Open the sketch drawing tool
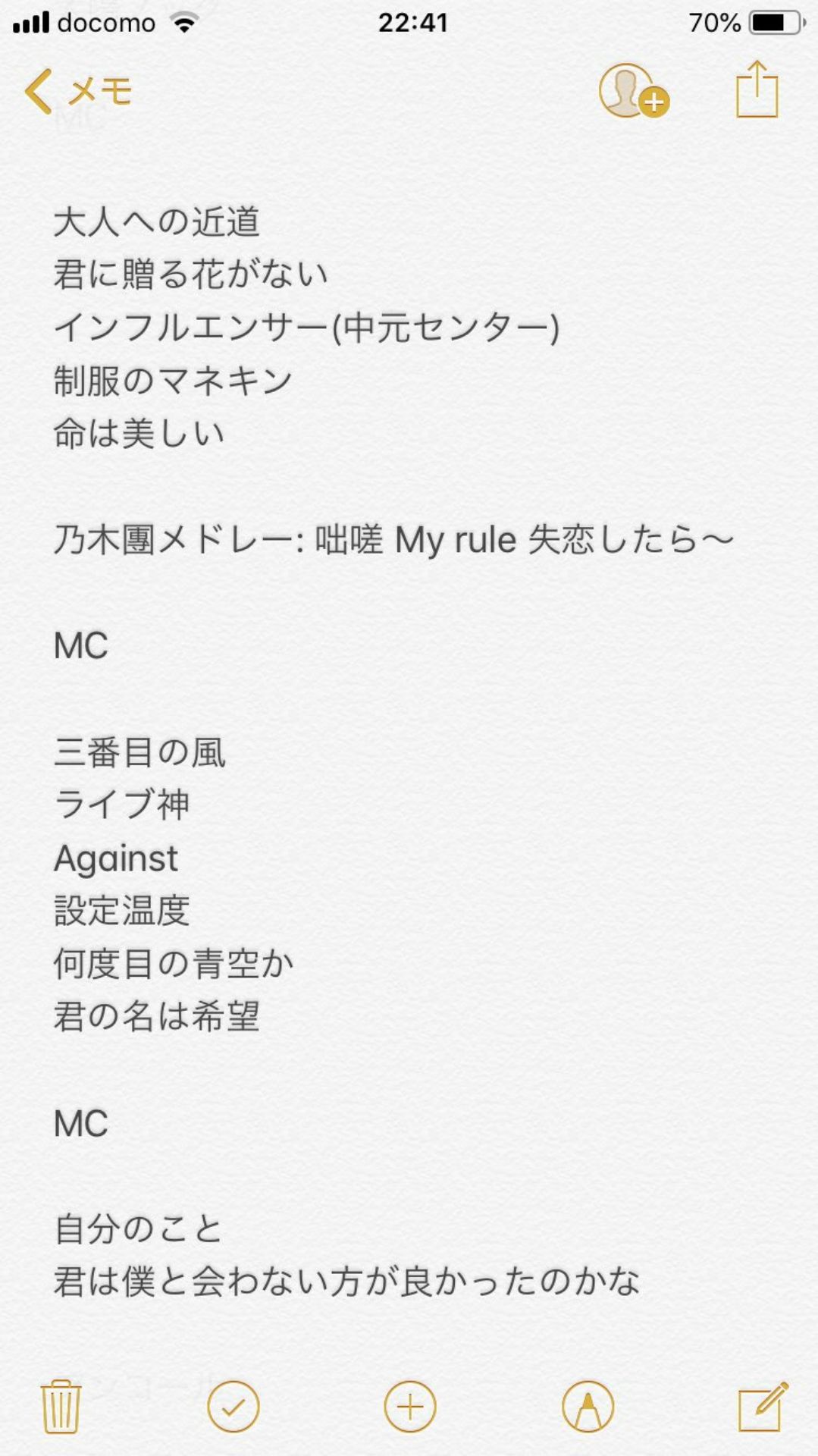818x1456 pixels. [x=588, y=1407]
